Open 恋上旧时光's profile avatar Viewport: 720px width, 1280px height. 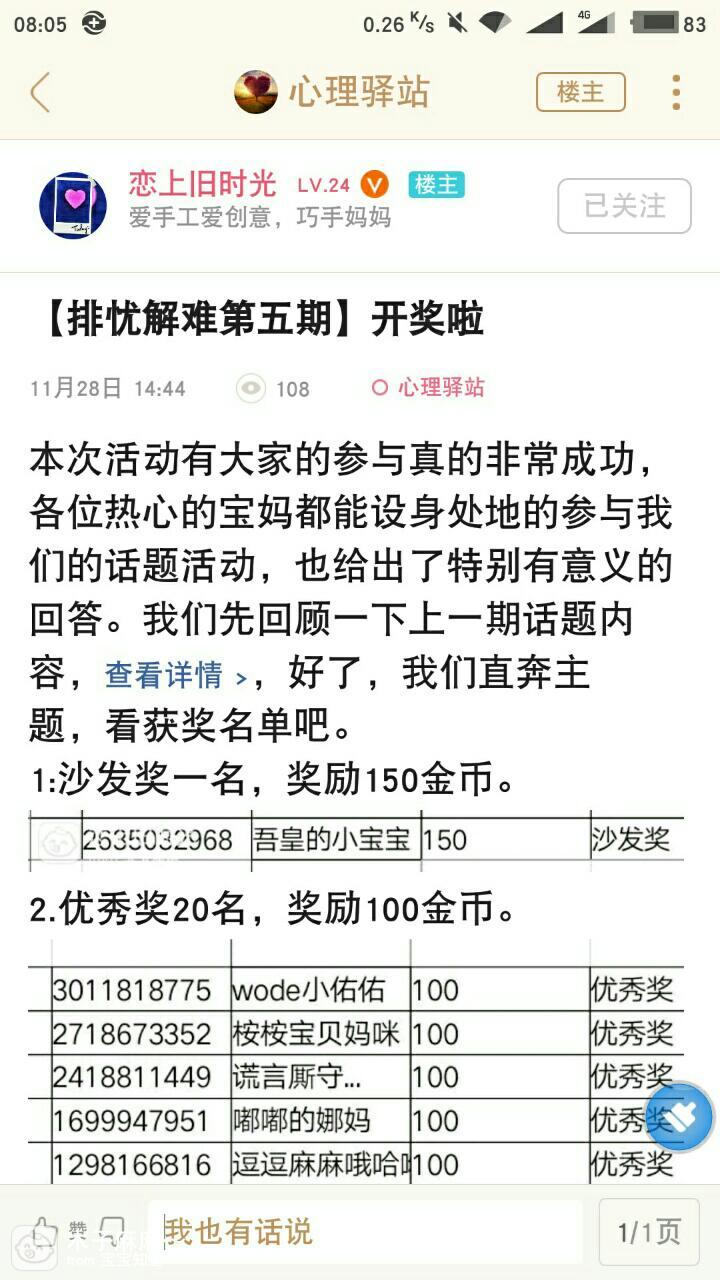(x=73, y=205)
